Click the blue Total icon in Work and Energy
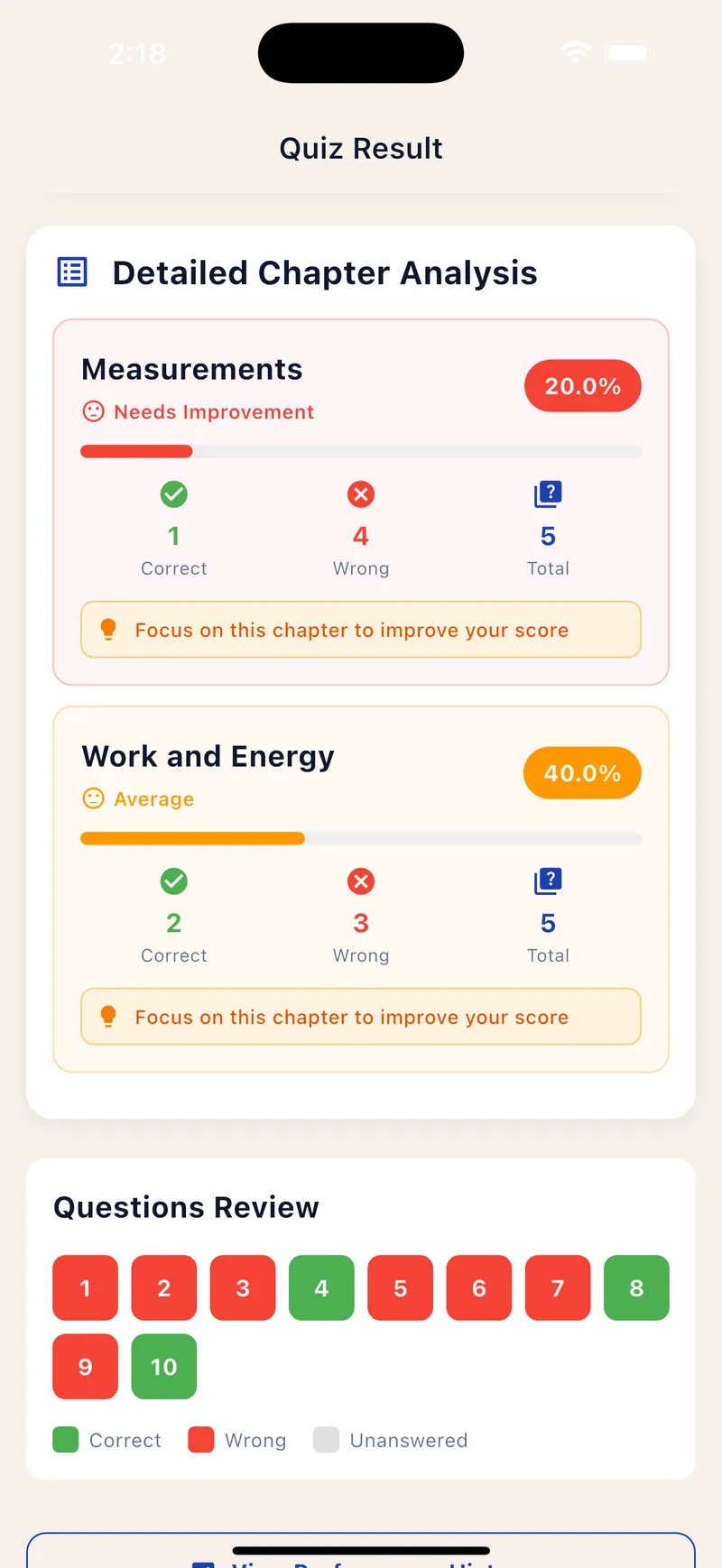This screenshot has height=1568, width=722. tap(548, 881)
